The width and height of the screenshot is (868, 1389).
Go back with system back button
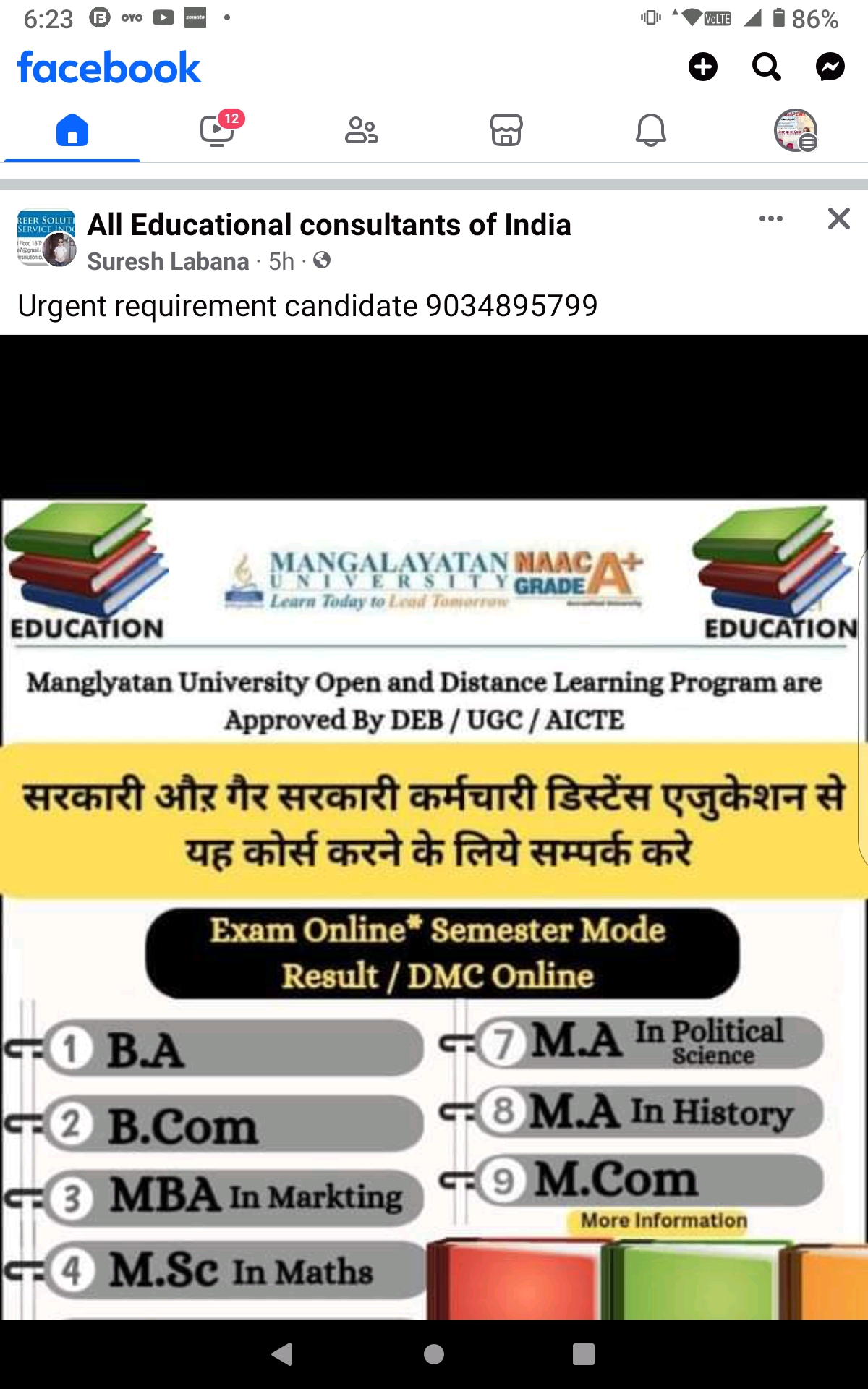pos(282,1354)
